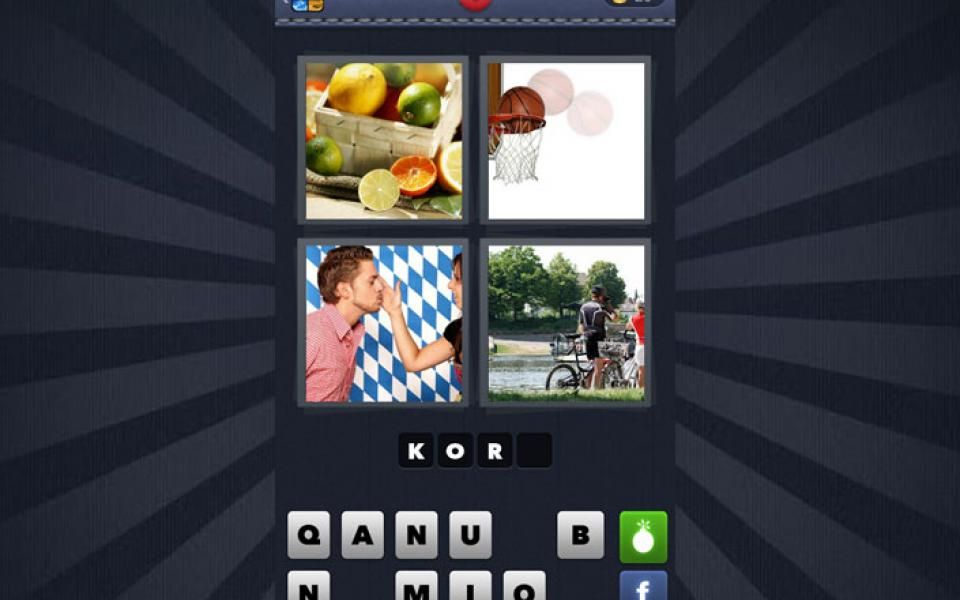
Task: Remove the letter O from the answer
Action: tap(455, 451)
